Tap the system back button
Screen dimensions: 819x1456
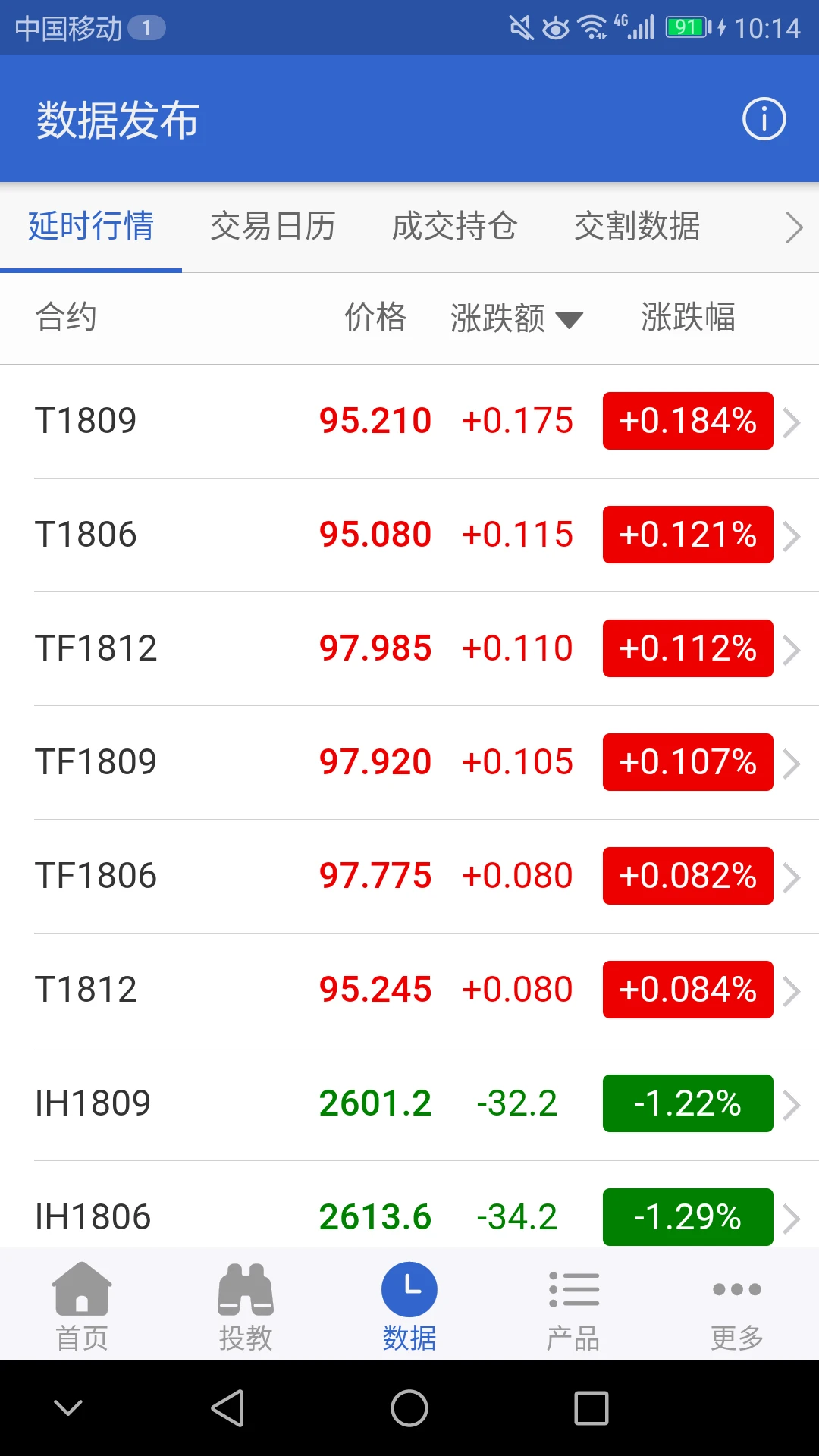tap(227, 1408)
